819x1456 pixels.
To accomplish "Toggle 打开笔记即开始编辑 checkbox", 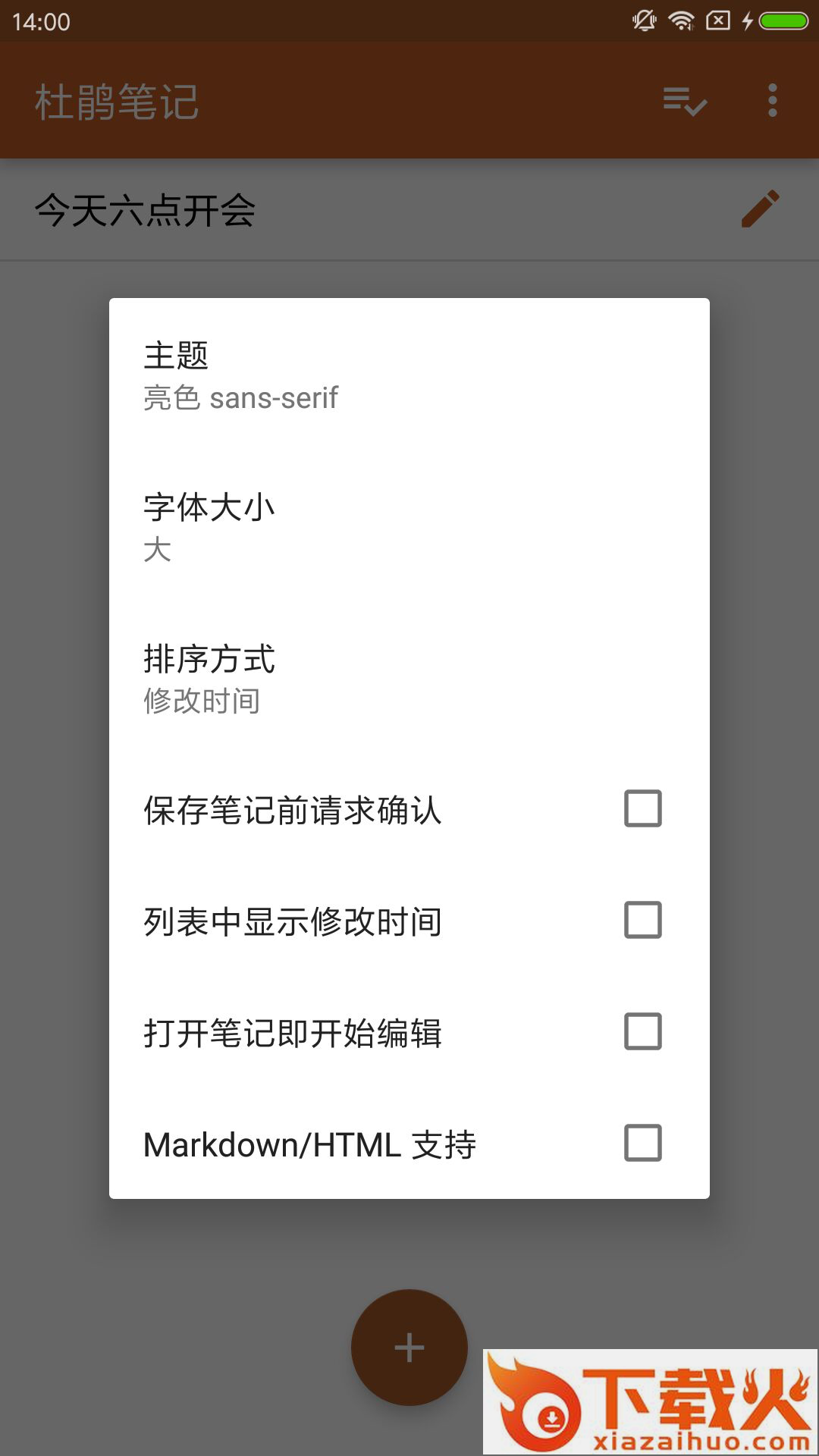I will click(x=642, y=1031).
